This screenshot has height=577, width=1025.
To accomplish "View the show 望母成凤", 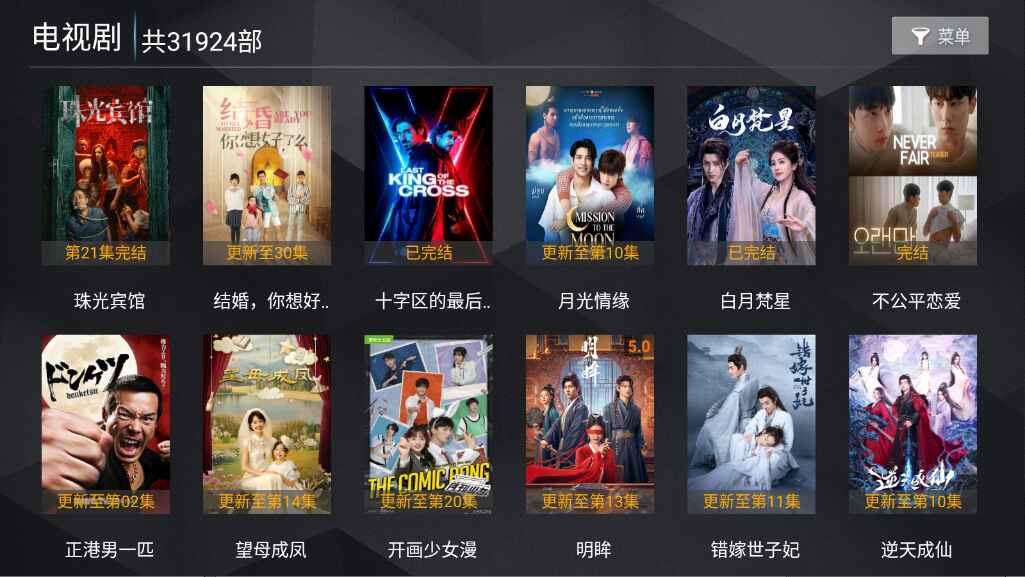I will 267,424.
